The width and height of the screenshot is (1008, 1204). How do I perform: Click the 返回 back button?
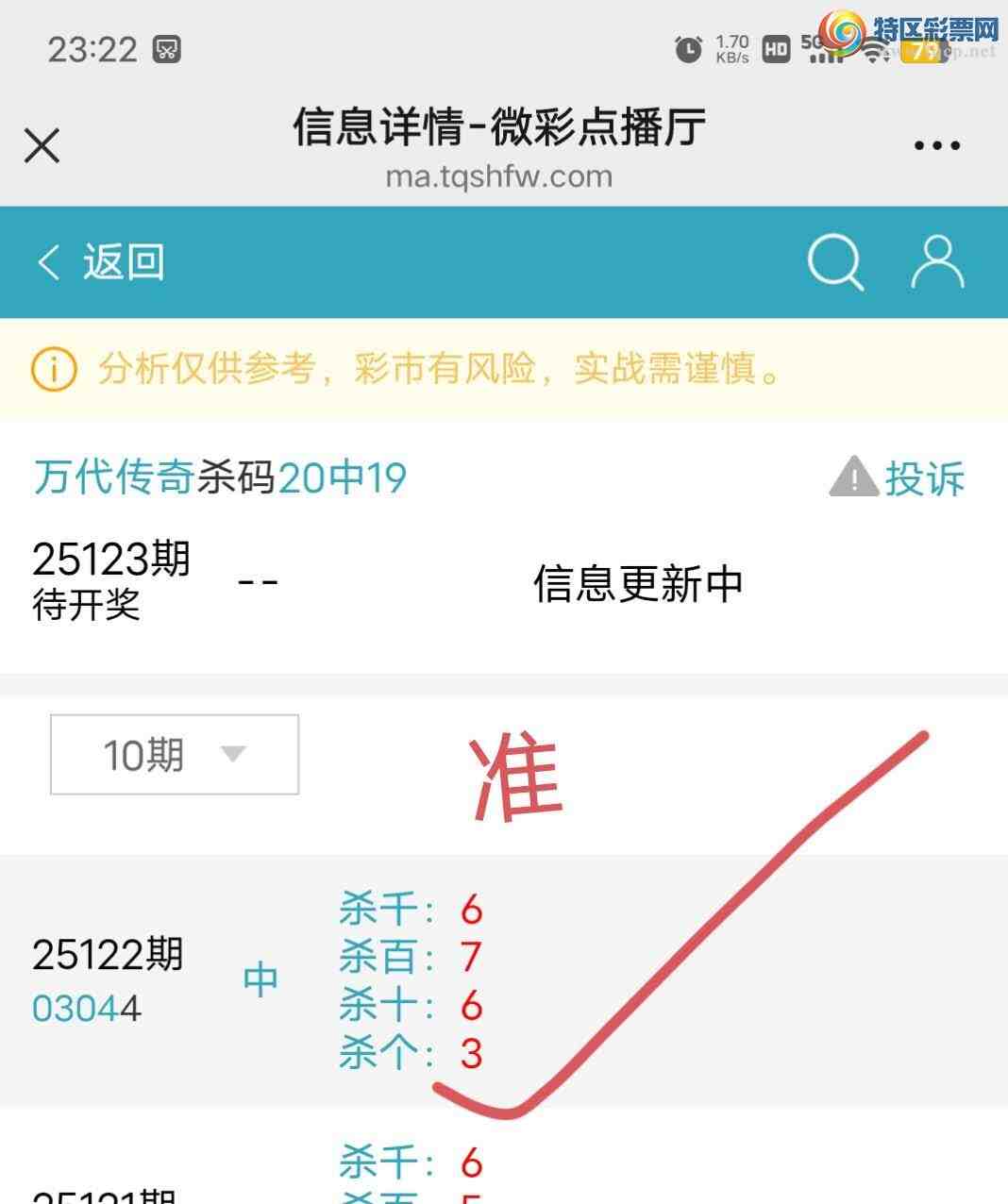[100, 261]
